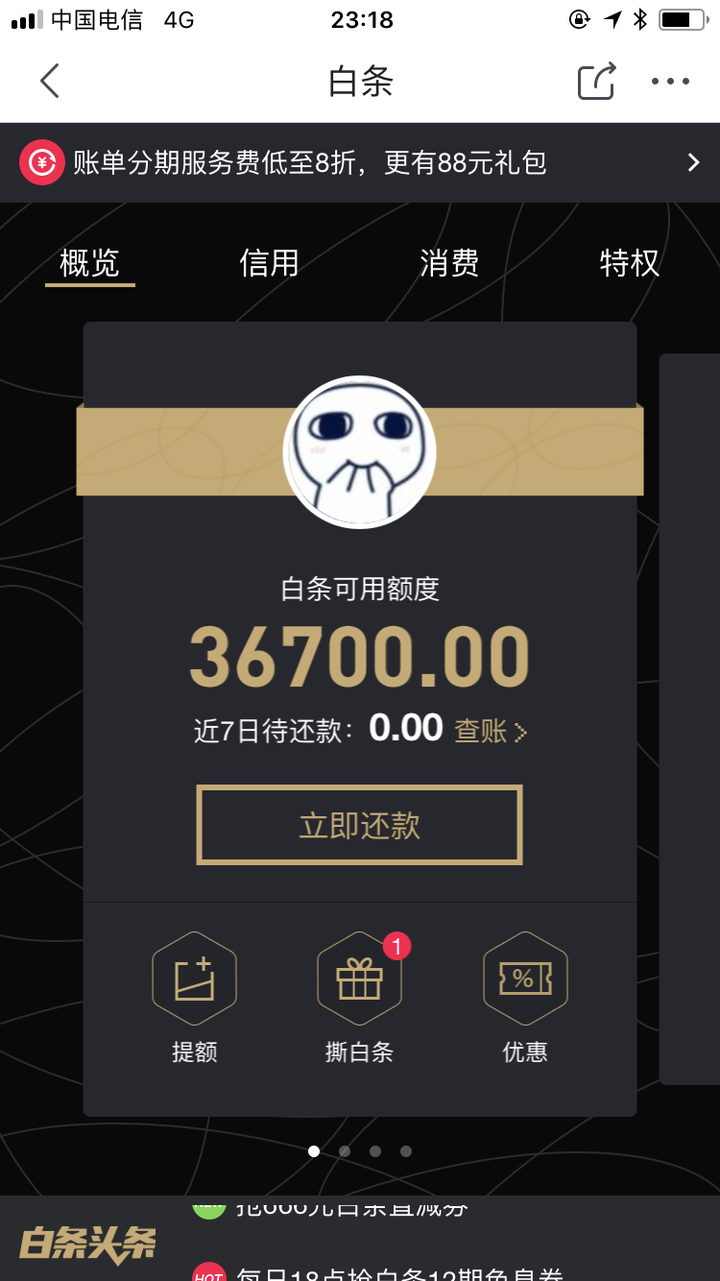Image resolution: width=720 pixels, height=1281 pixels.
Task: Switch to the 消费 tab
Action: pyautogui.click(x=449, y=263)
